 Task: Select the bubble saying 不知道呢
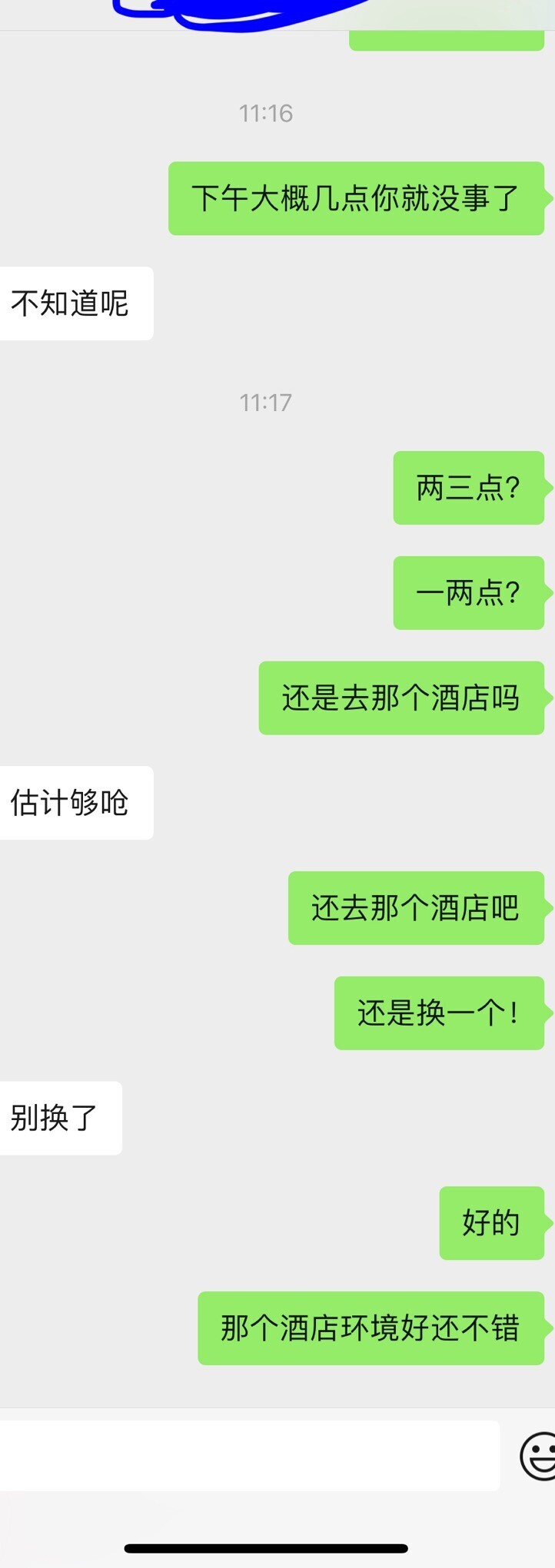click(73, 303)
